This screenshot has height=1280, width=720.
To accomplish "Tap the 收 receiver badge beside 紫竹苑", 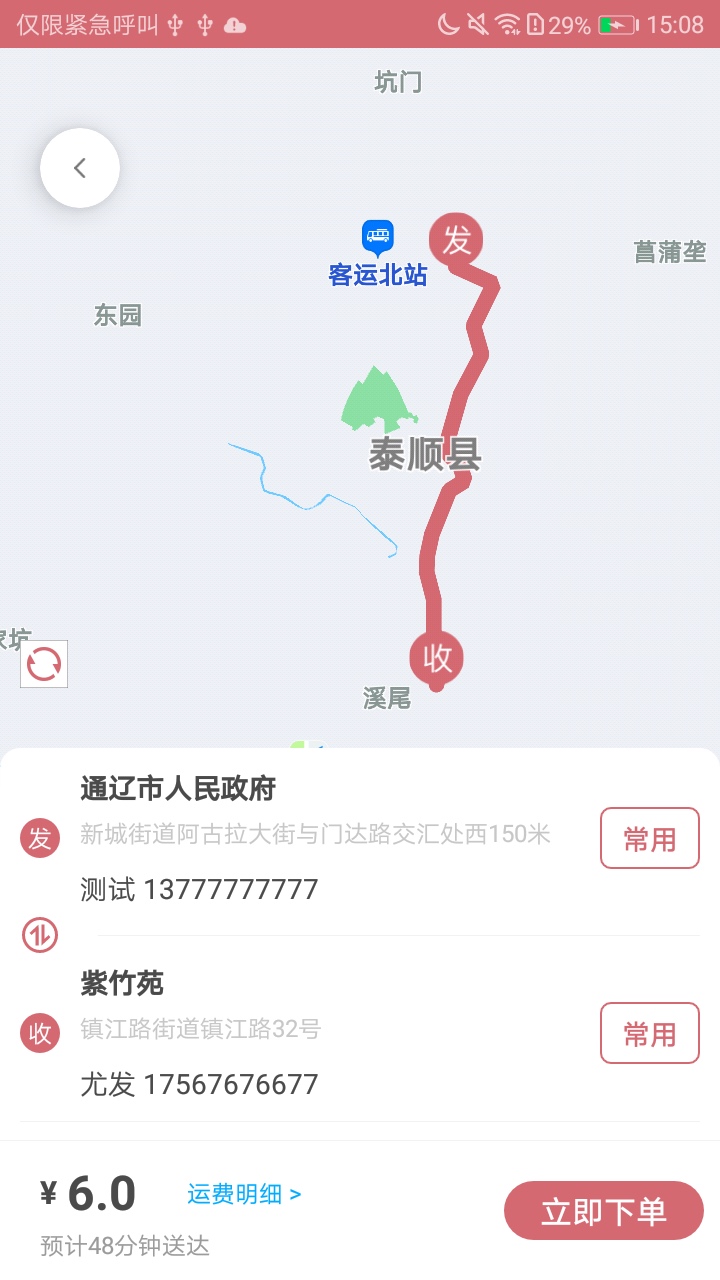I will 40,1033.
